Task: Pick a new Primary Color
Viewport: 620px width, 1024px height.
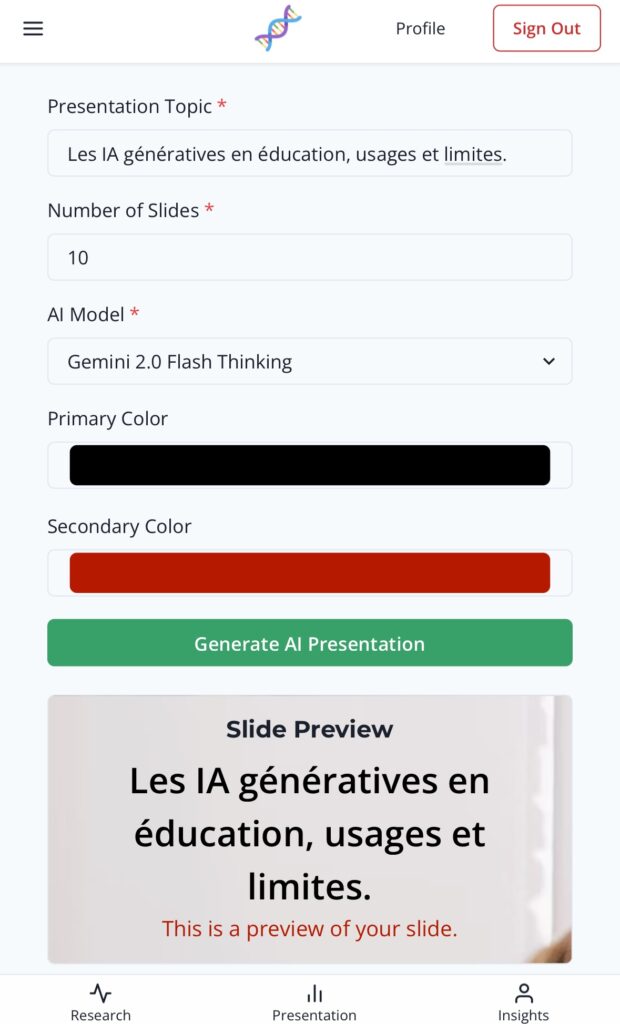Action: (309, 466)
